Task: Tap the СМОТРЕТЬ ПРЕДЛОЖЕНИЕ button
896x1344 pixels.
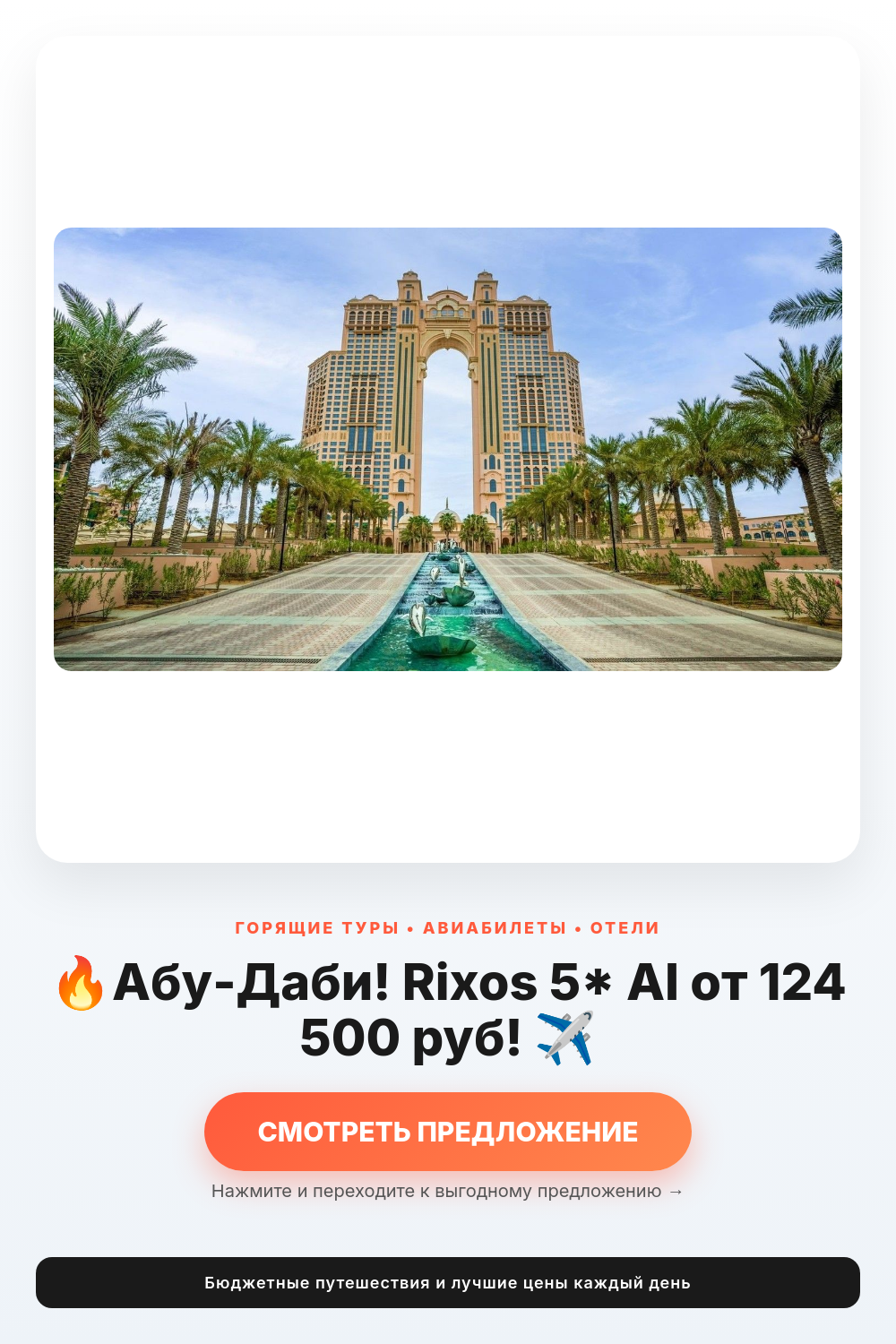Action: (x=448, y=1132)
